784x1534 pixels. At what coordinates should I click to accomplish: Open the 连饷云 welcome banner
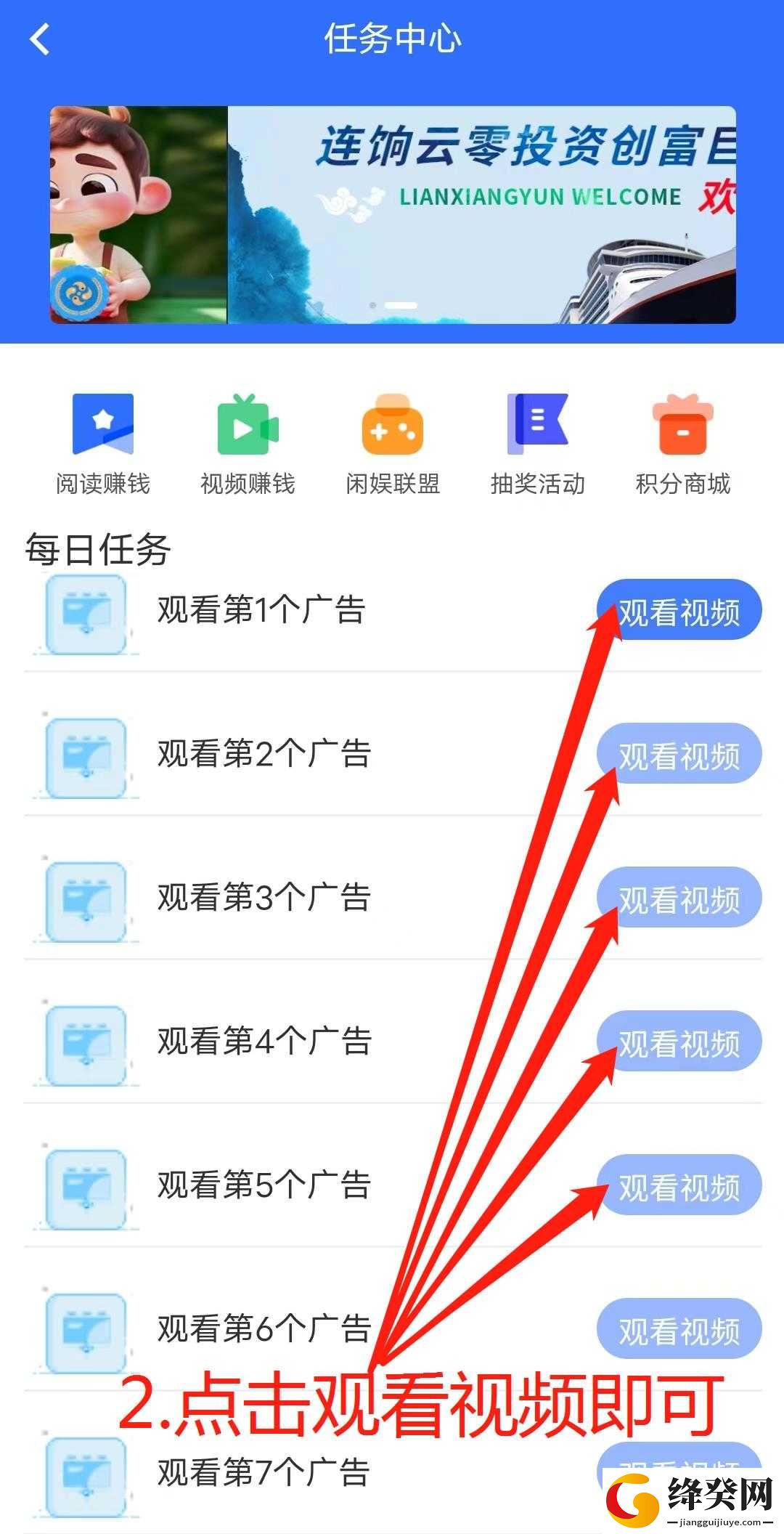tap(393, 215)
